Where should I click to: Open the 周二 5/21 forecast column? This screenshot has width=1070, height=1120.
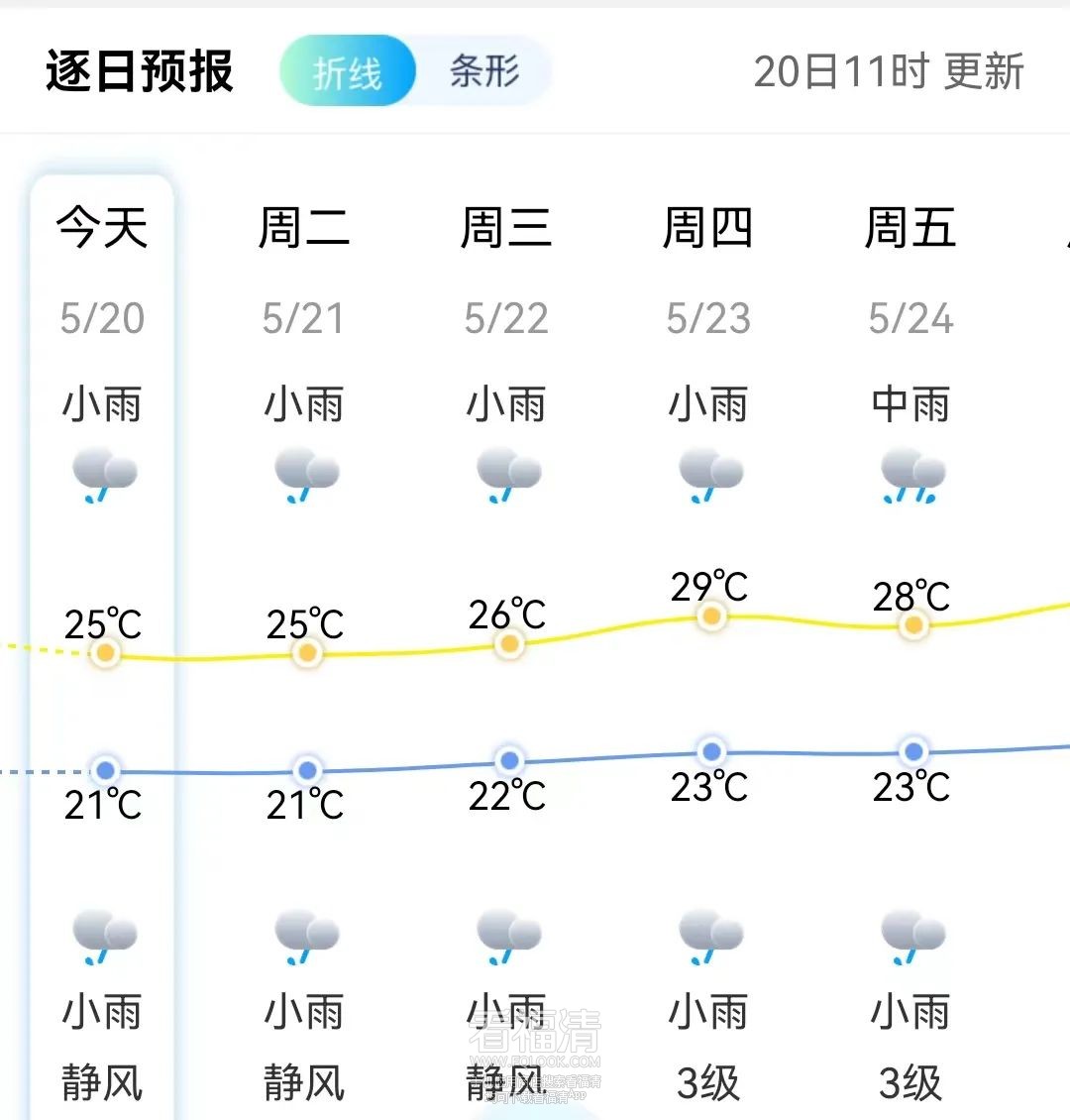point(304,268)
